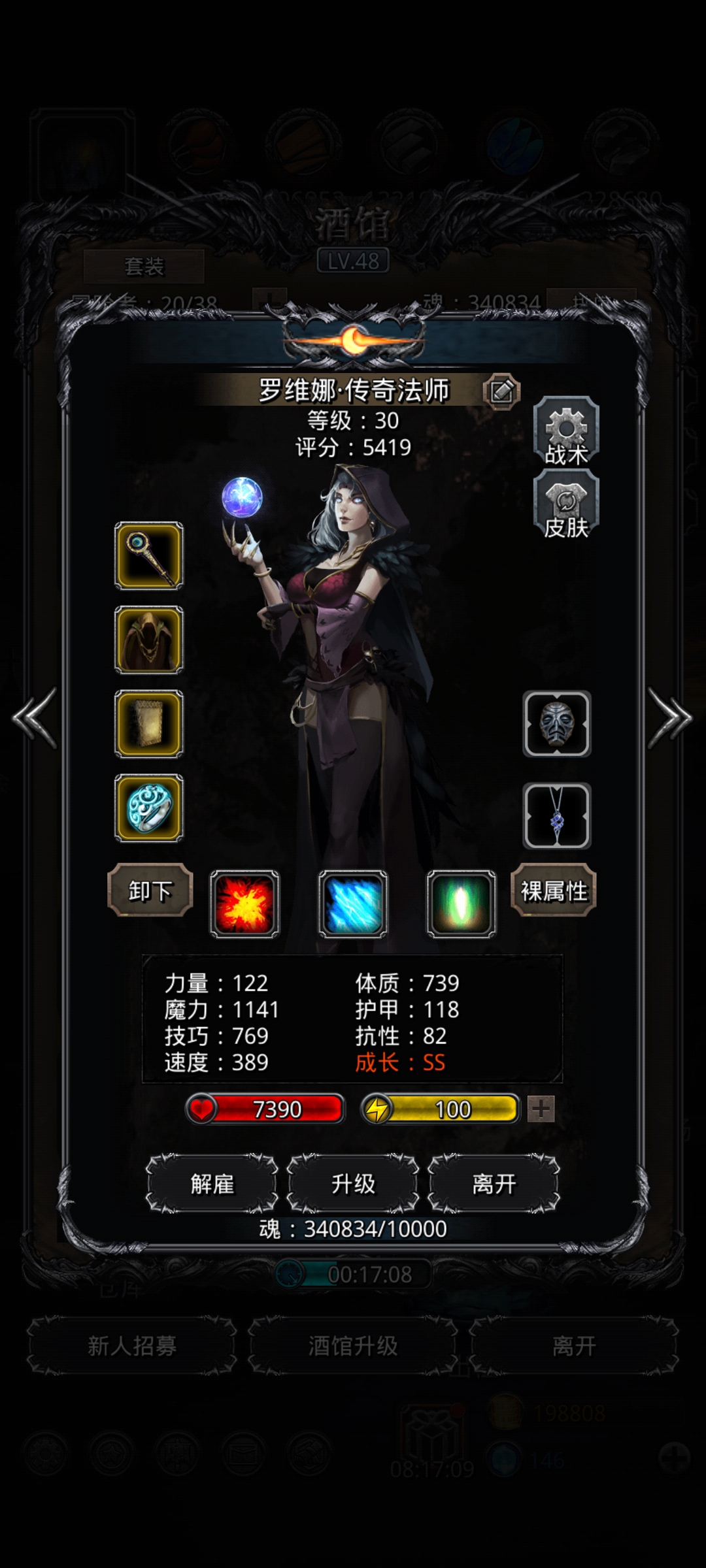706x1568 pixels.
Task: Select the mask equipment slot
Action: point(557,724)
